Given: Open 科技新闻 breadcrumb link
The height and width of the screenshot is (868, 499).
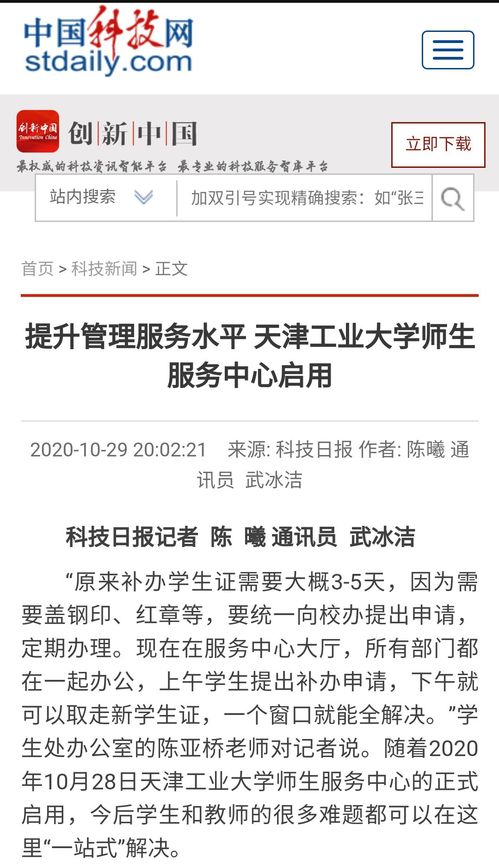Looking at the screenshot, I should (x=104, y=268).
